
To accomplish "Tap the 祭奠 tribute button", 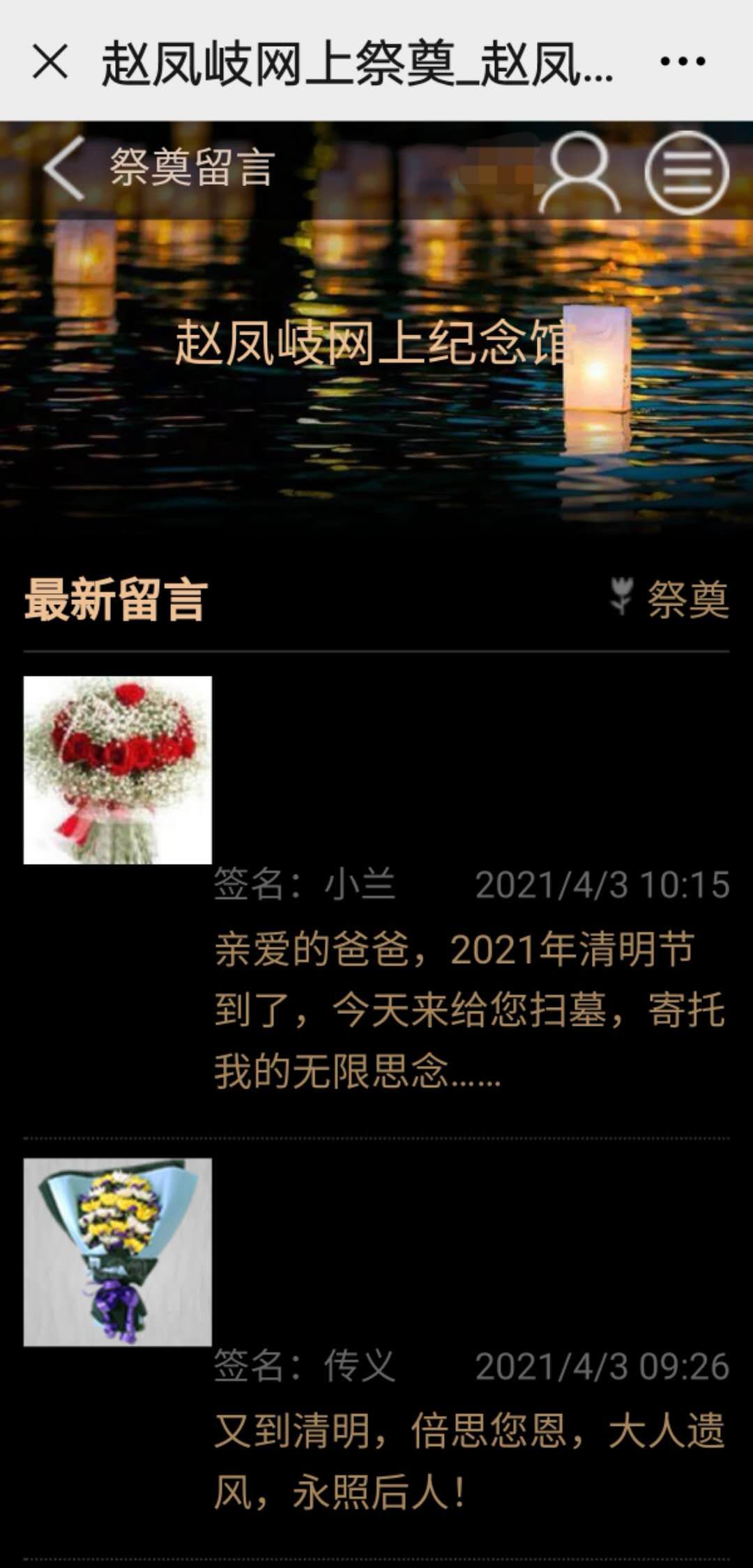I will tap(671, 599).
